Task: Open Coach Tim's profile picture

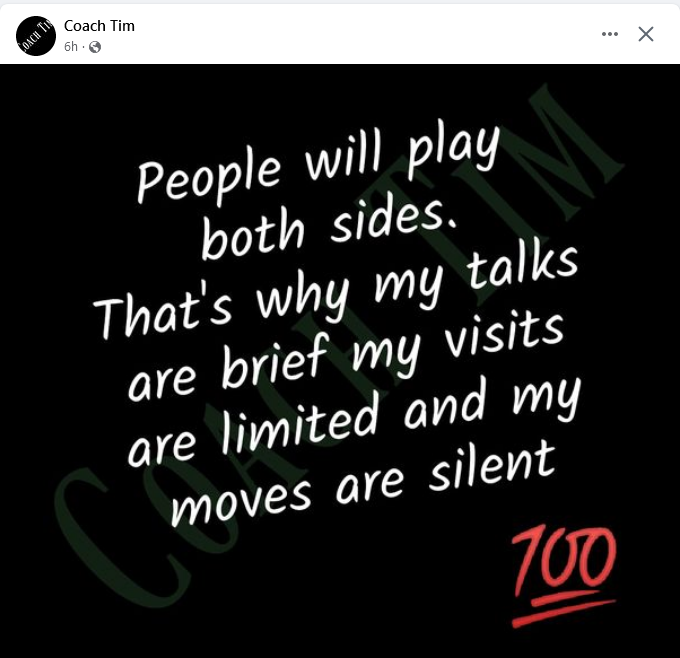Action: [36, 35]
